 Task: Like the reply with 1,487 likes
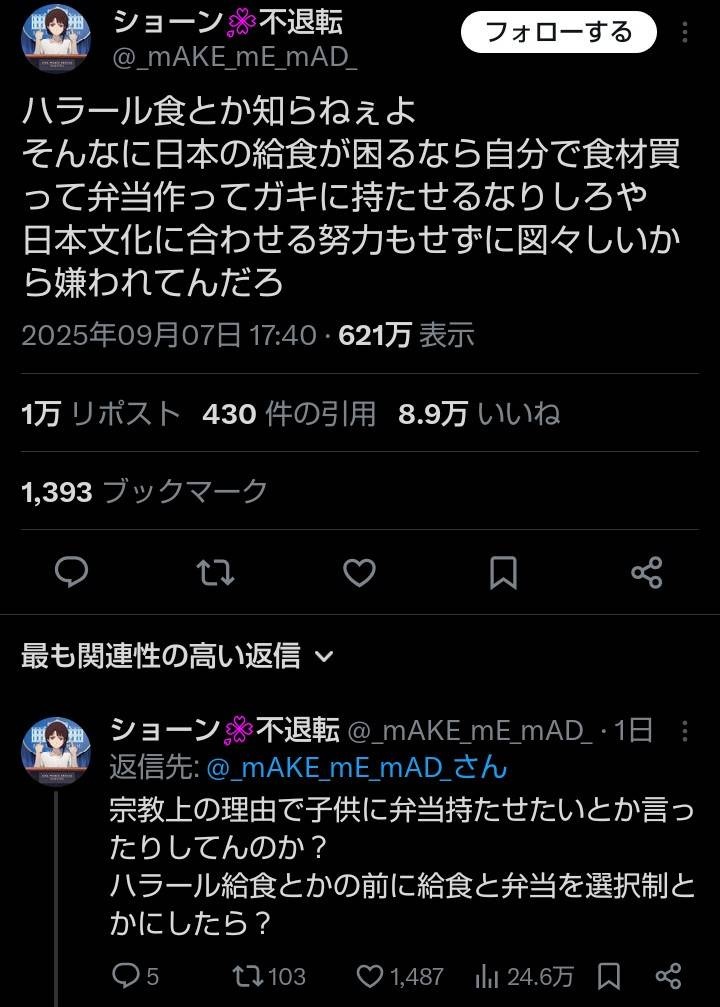pos(399,975)
